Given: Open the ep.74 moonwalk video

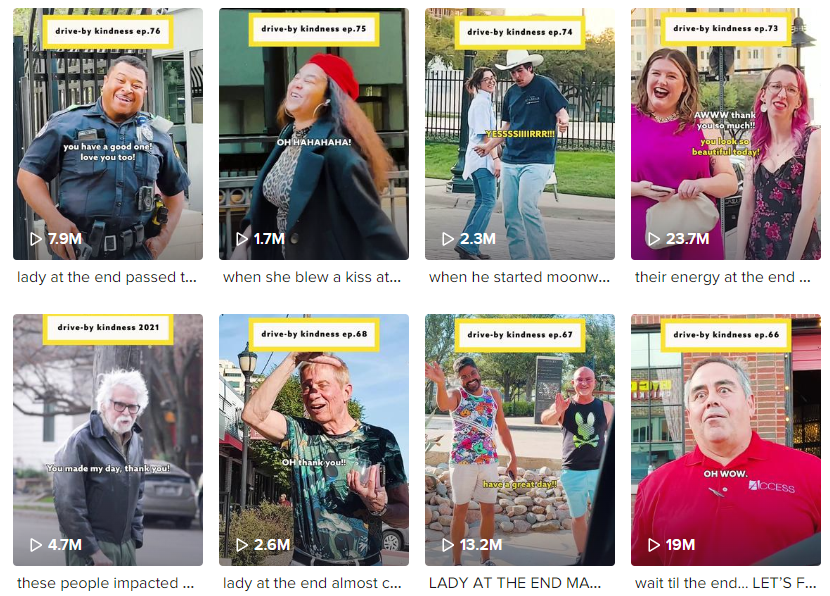Looking at the screenshot, I should [x=520, y=135].
